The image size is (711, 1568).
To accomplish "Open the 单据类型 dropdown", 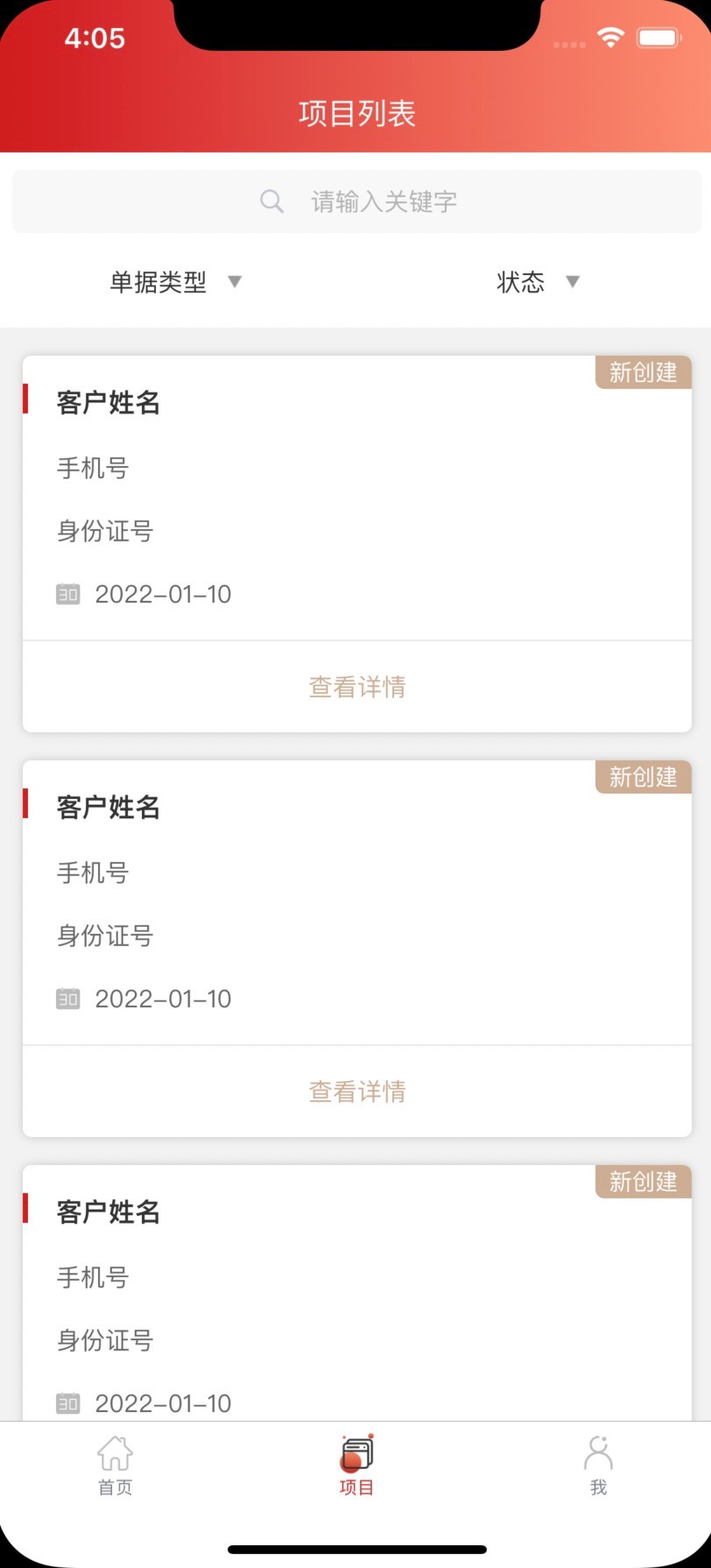I will tap(158, 282).
